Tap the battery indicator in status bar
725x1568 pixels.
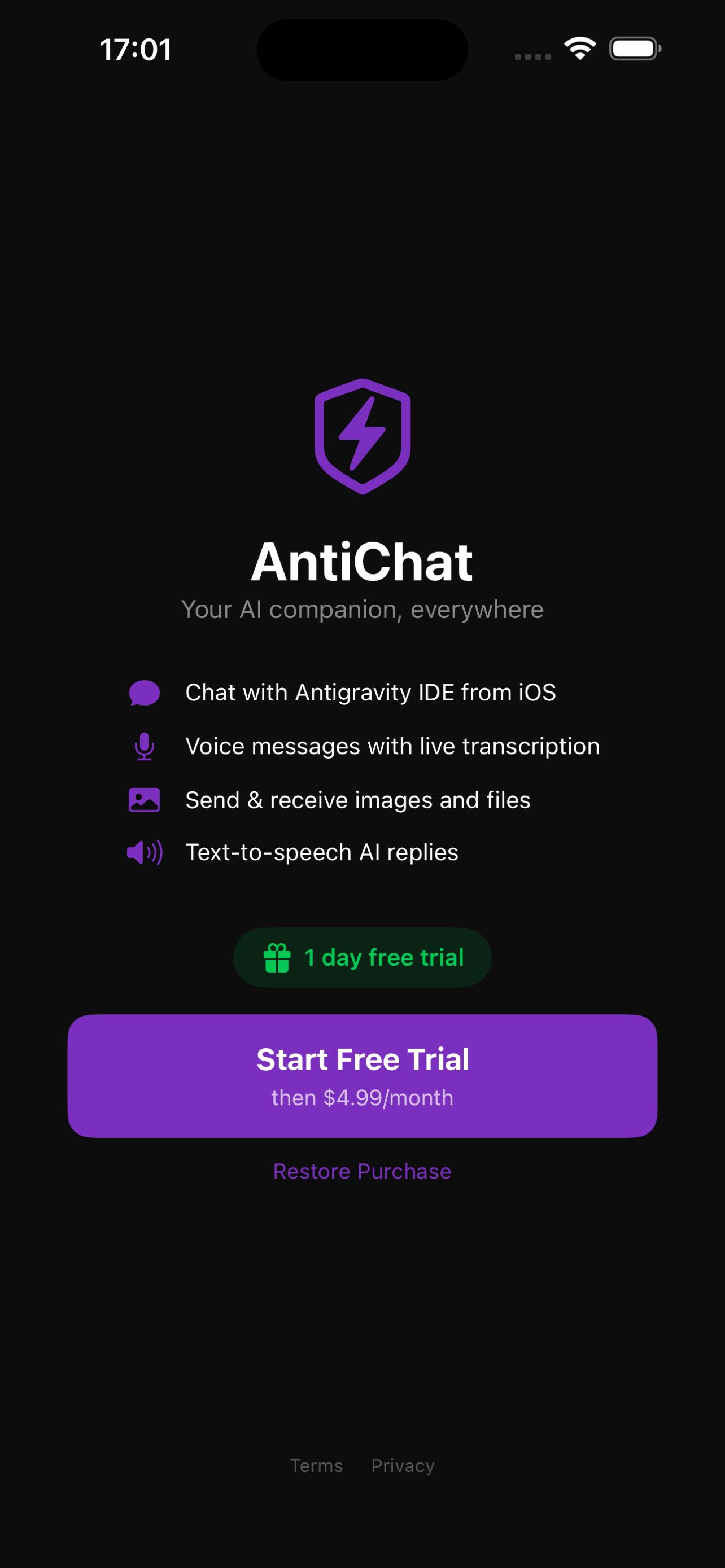pos(635,50)
